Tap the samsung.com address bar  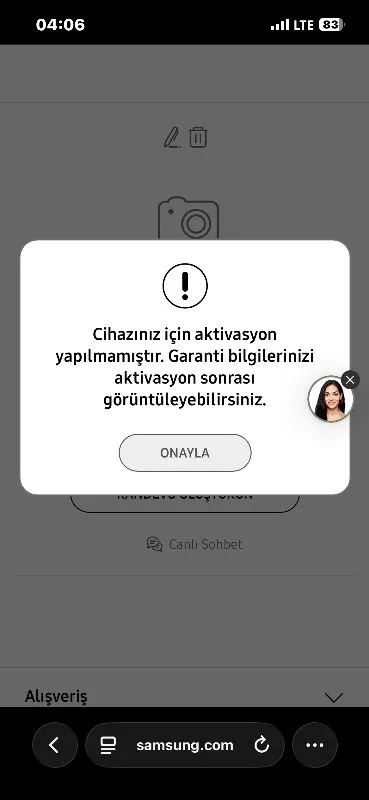click(185, 745)
